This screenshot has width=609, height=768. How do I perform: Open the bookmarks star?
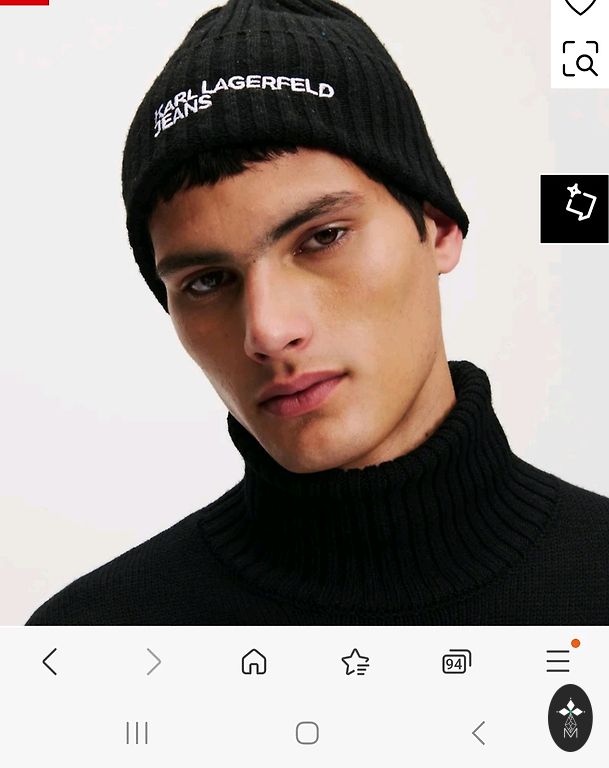[355, 661]
